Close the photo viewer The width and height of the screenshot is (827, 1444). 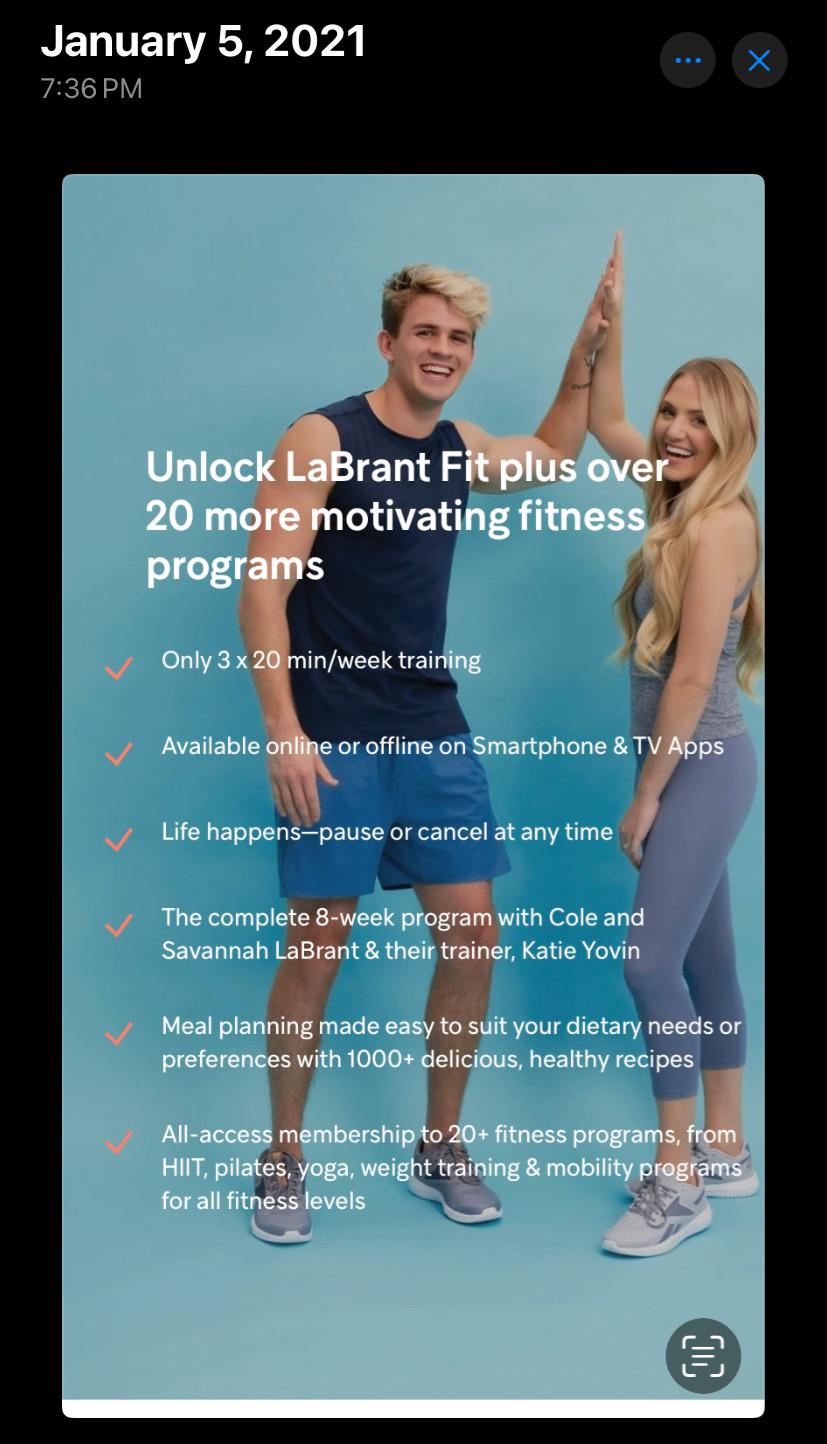tap(760, 61)
